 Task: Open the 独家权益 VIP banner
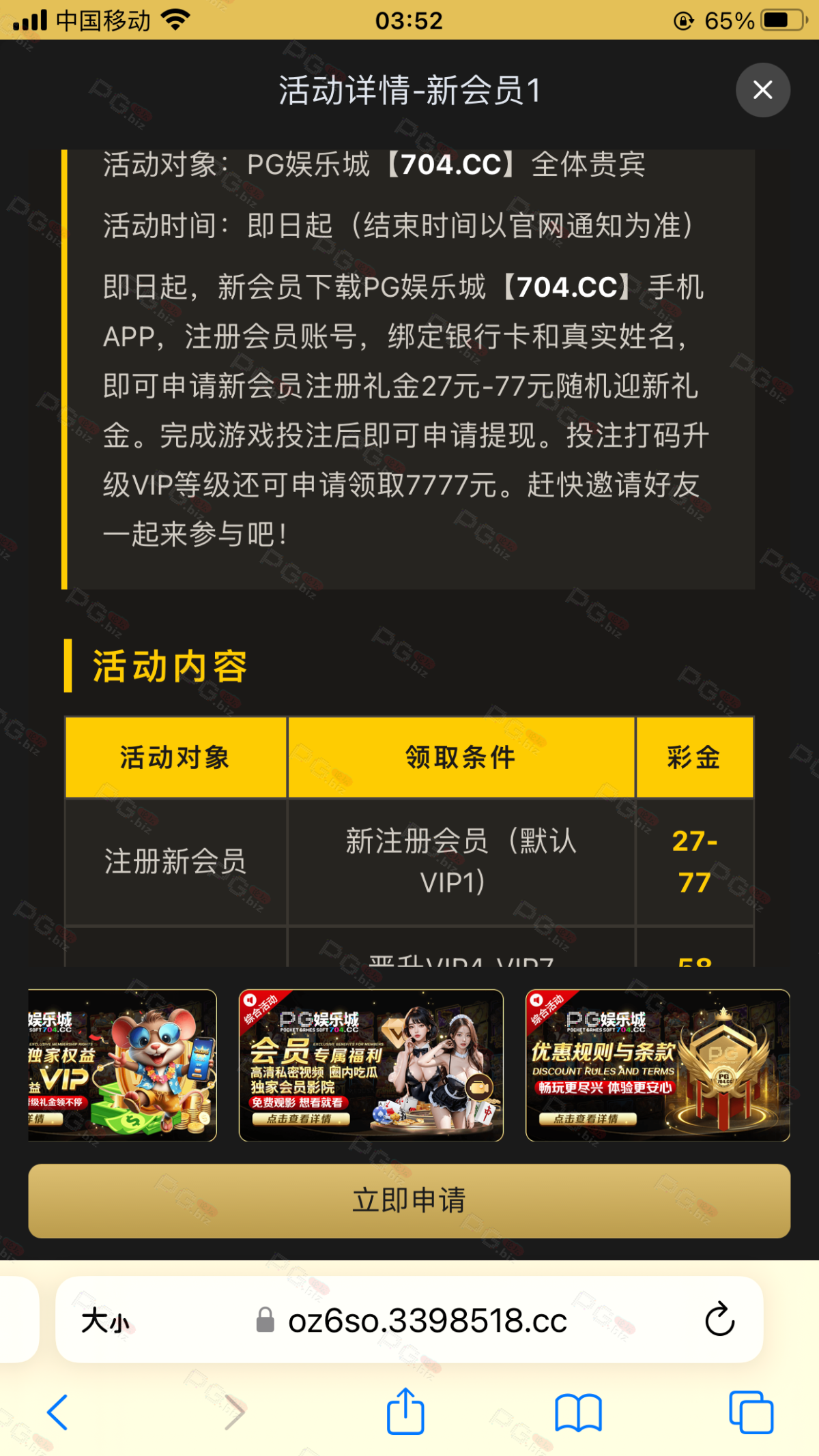point(123,1065)
